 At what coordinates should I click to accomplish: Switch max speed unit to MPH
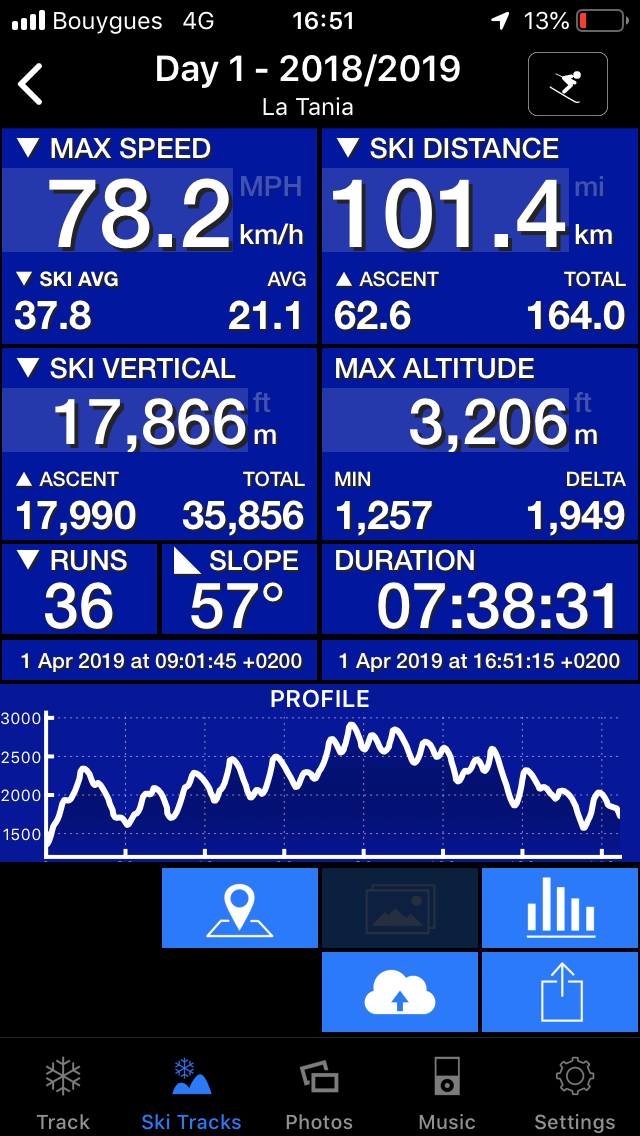(270, 186)
